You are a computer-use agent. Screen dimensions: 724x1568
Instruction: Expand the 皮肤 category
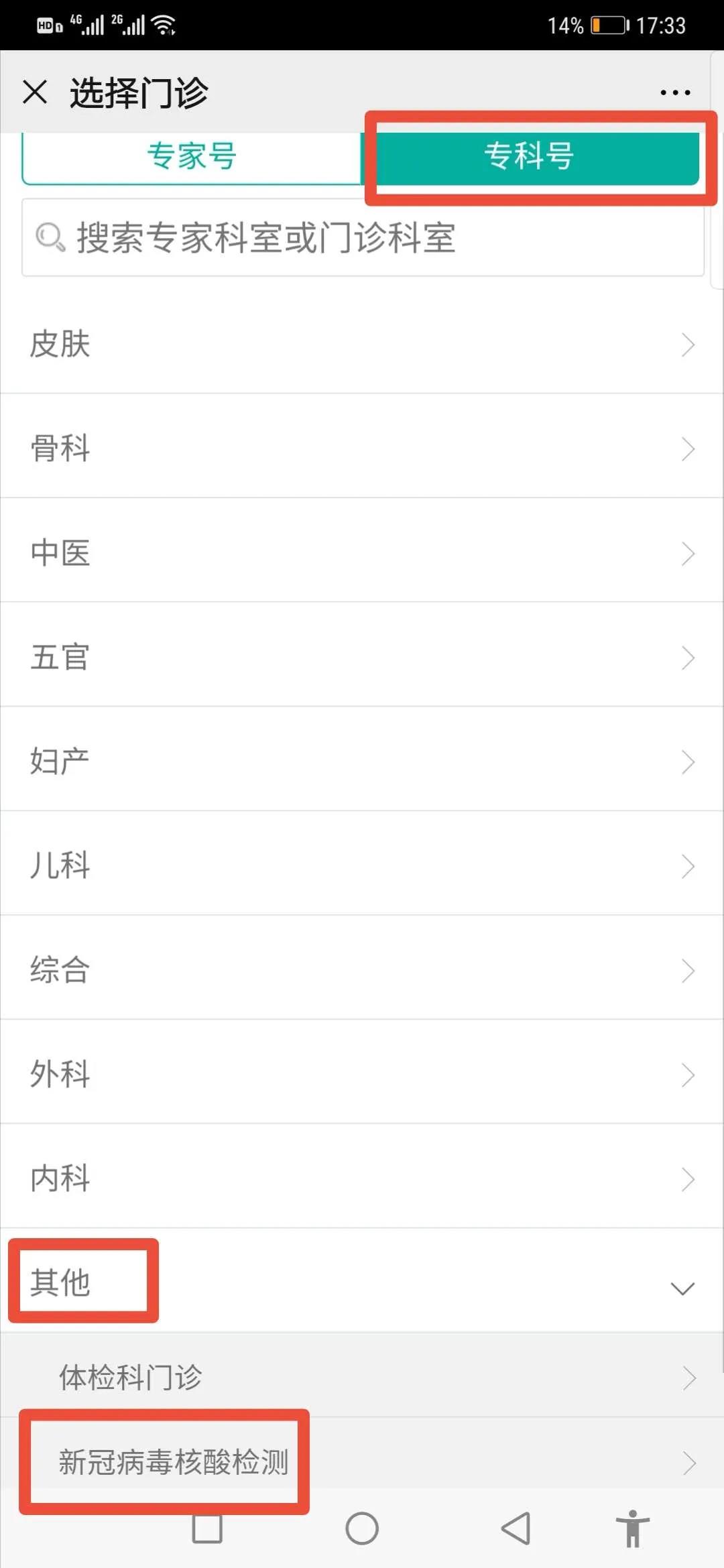pyautogui.click(x=362, y=344)
